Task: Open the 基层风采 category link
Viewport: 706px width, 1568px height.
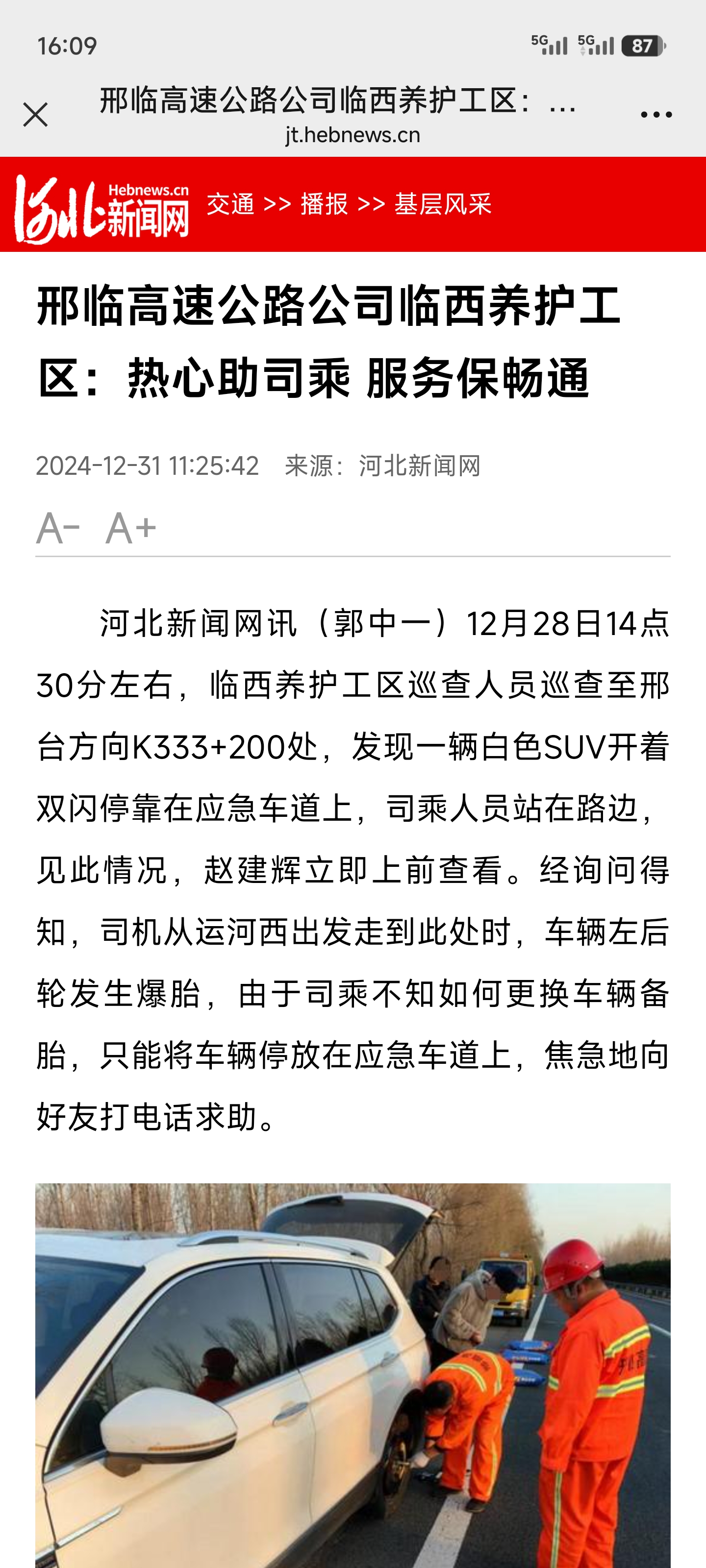Action: point(443,204)
